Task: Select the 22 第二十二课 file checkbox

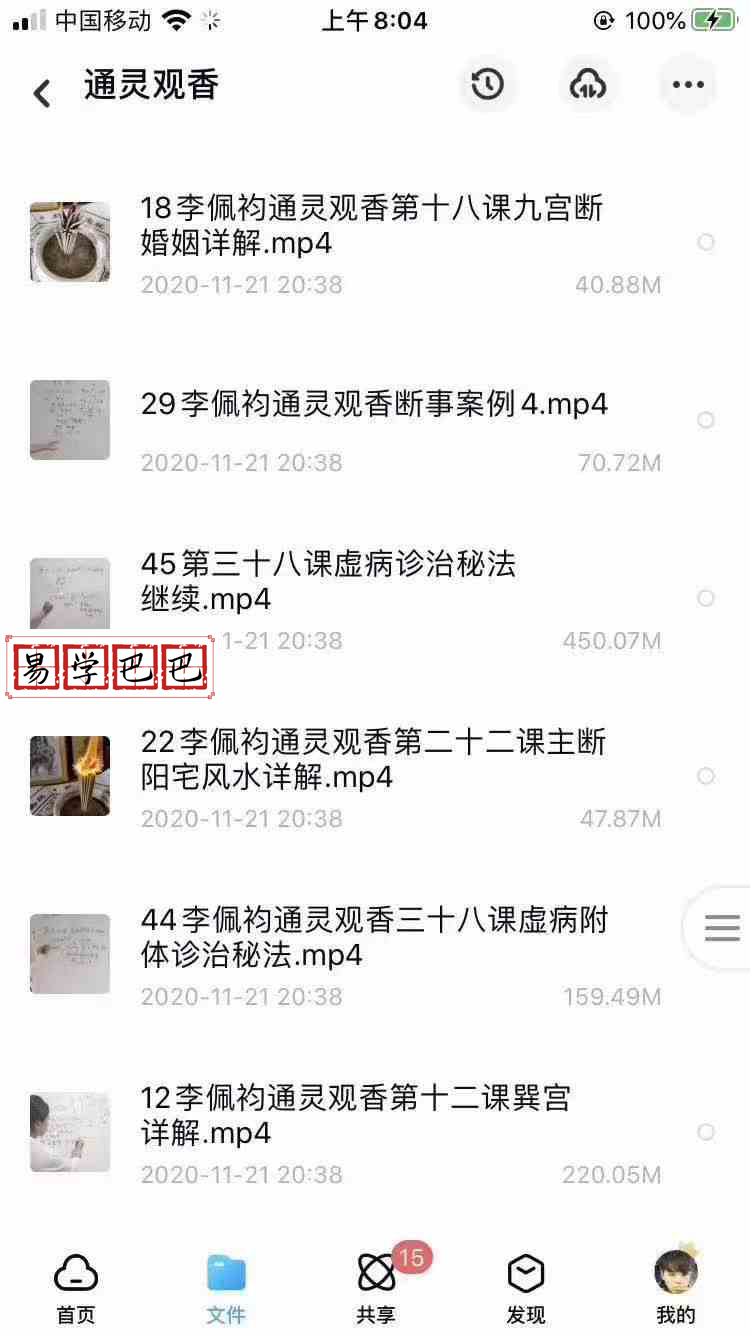Action: (x=706, y=776)
